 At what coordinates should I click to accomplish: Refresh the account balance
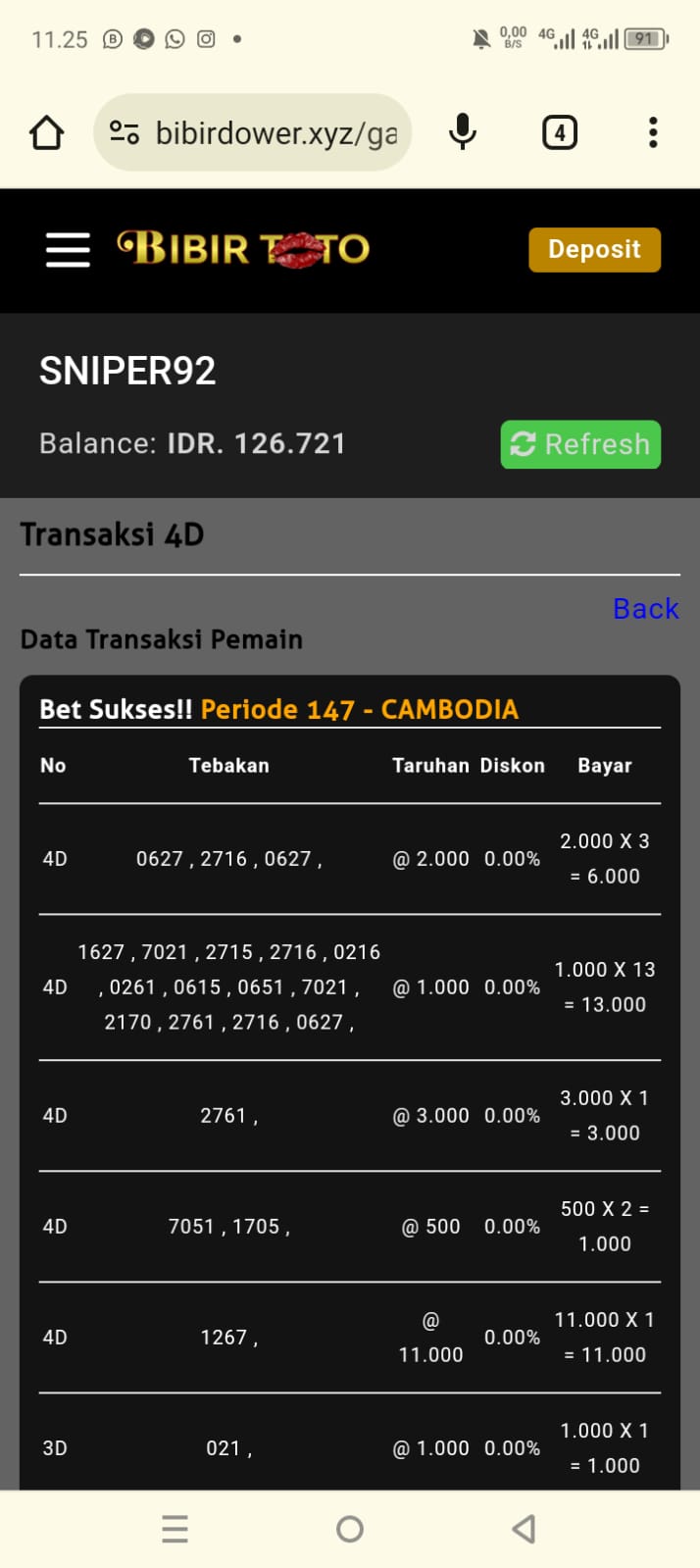click(580, 444)
